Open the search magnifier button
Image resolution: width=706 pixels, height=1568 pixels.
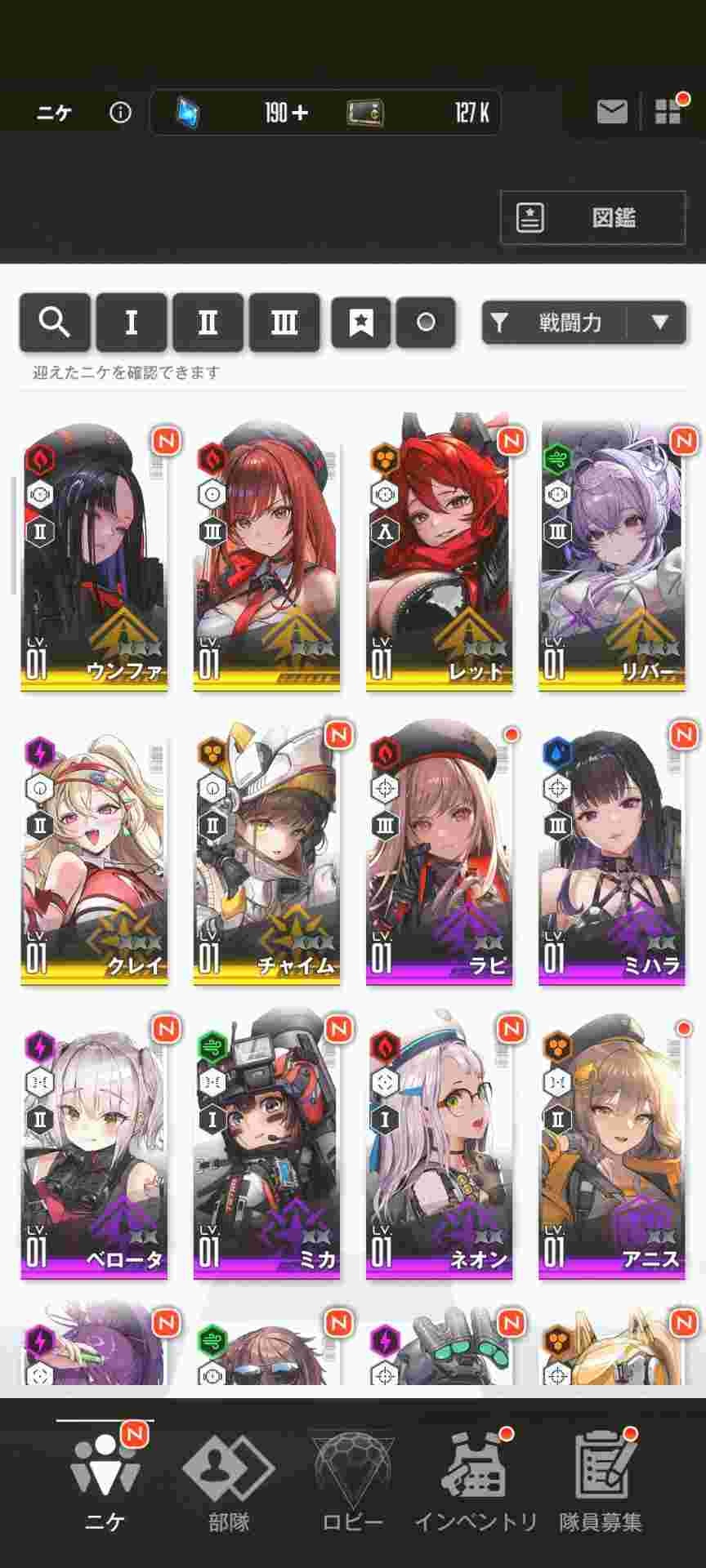54,323
